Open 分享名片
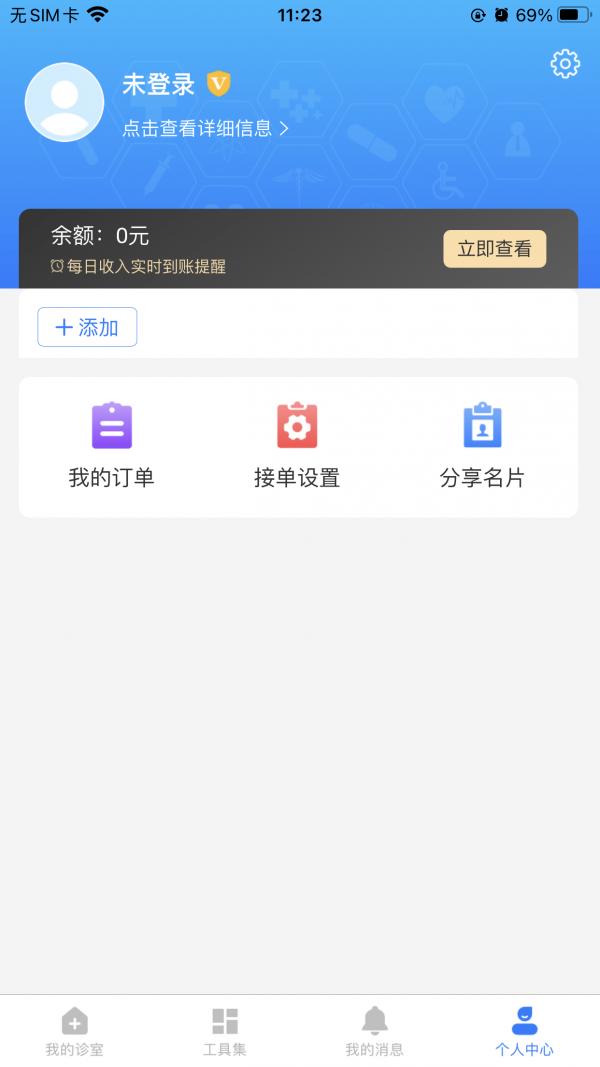The width and height of the screenshot is (600, 1067). point(482,446)
